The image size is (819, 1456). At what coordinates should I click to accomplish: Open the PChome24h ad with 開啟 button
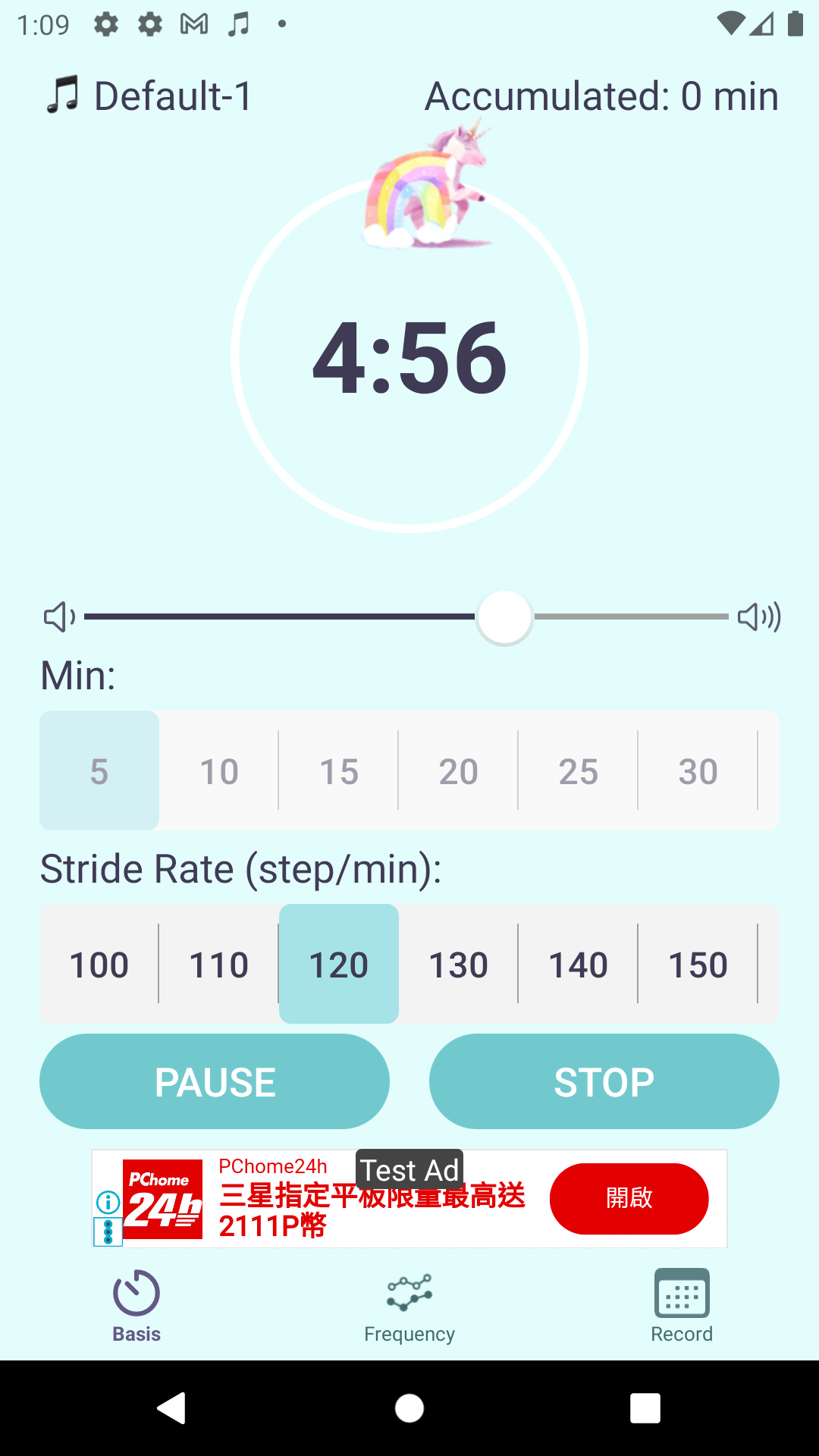[x=629, y=1198]
